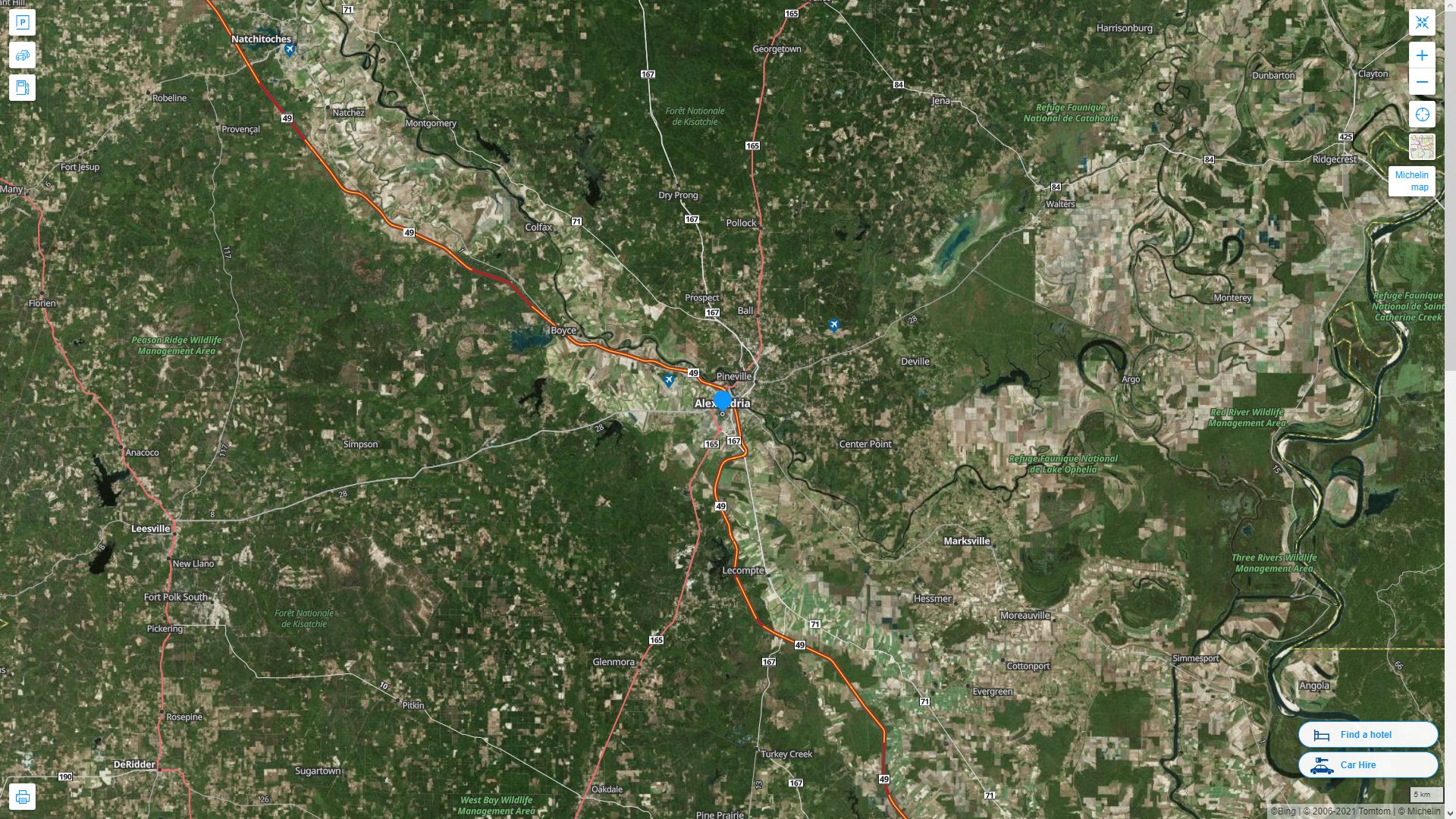
Task: Show parking locations on the map
Action: [x=22, y=23]
